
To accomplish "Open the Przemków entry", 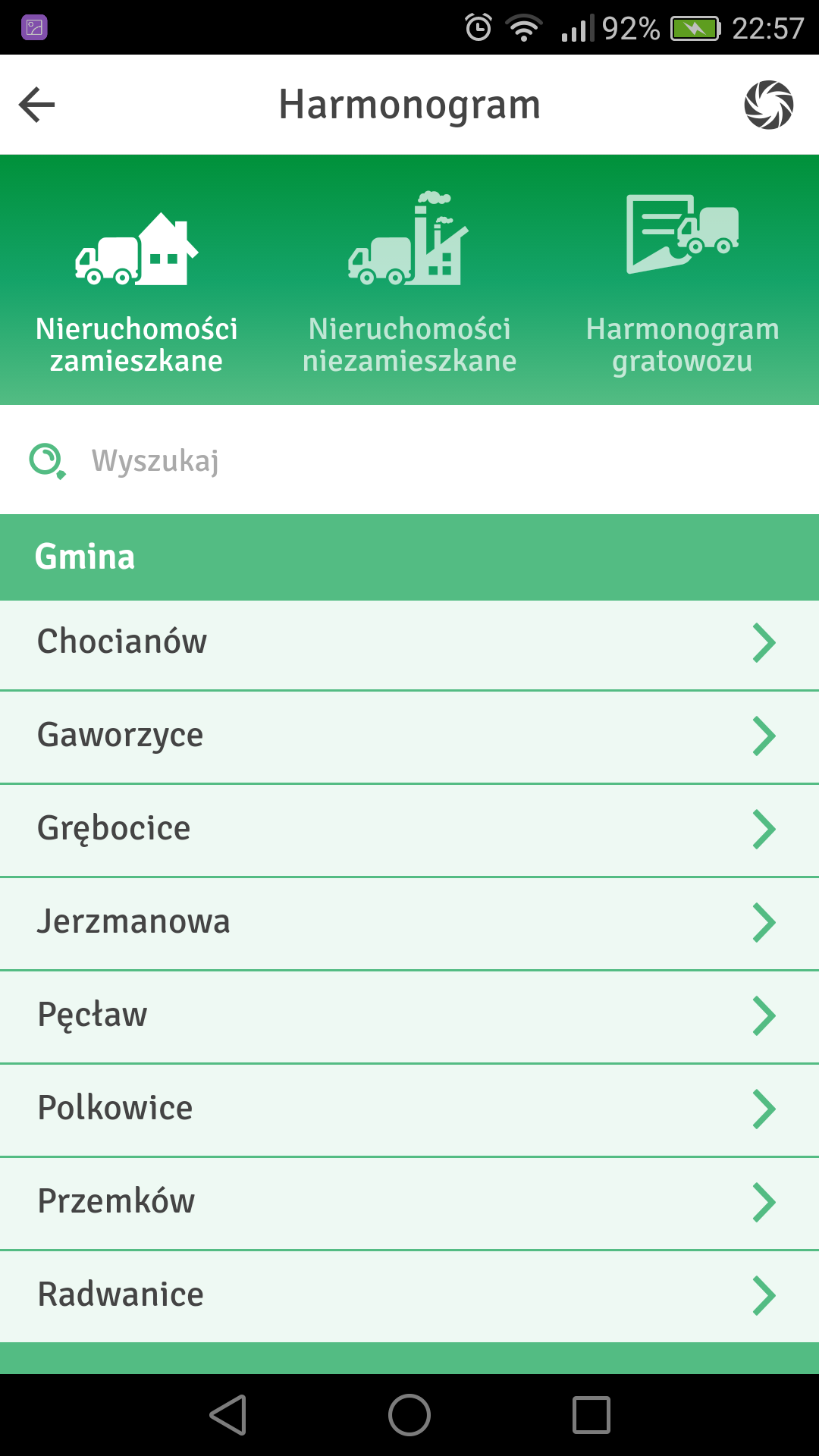I will point(409,1203).
